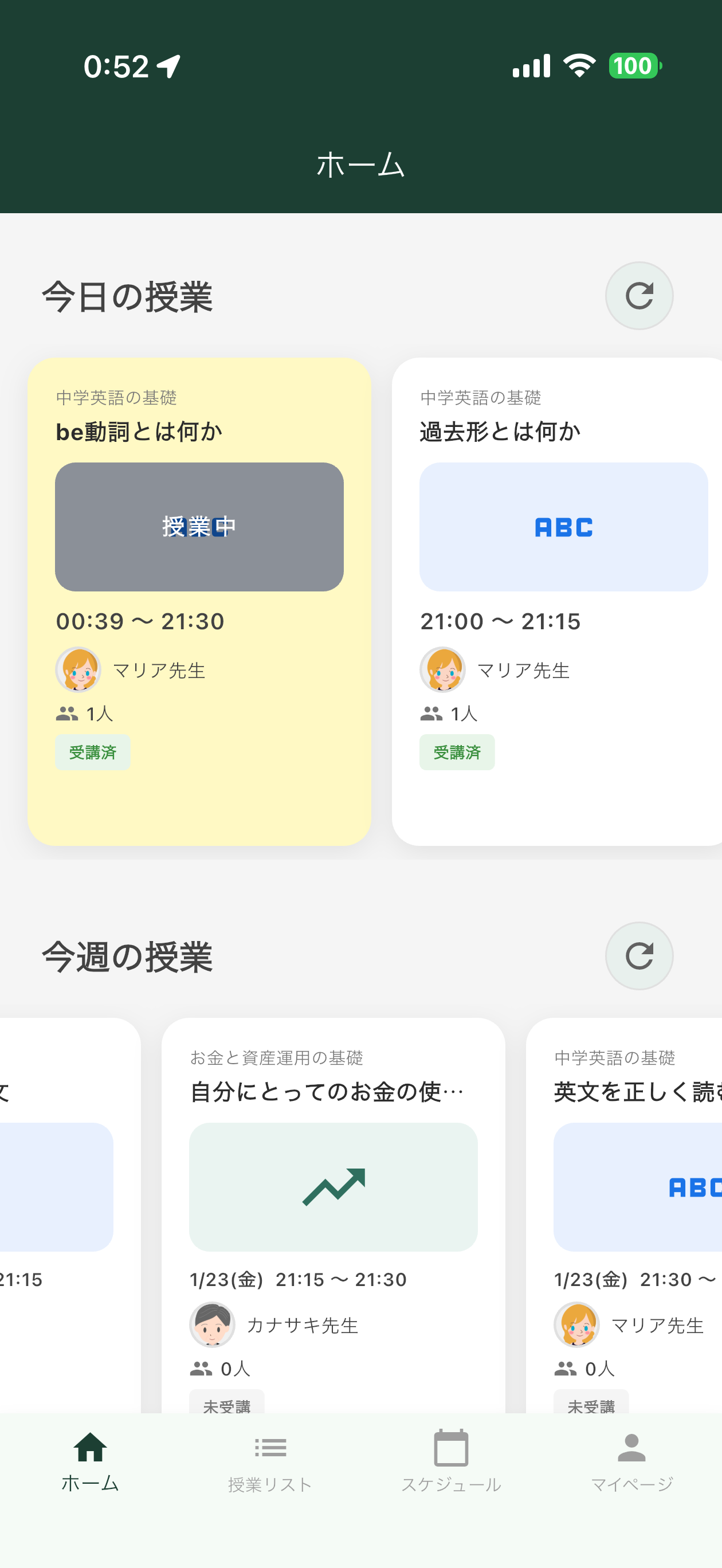This screenshot has width=722, height=1568.
Task: Tap the growth chart graphic on お金 card
Action: 333,1187
